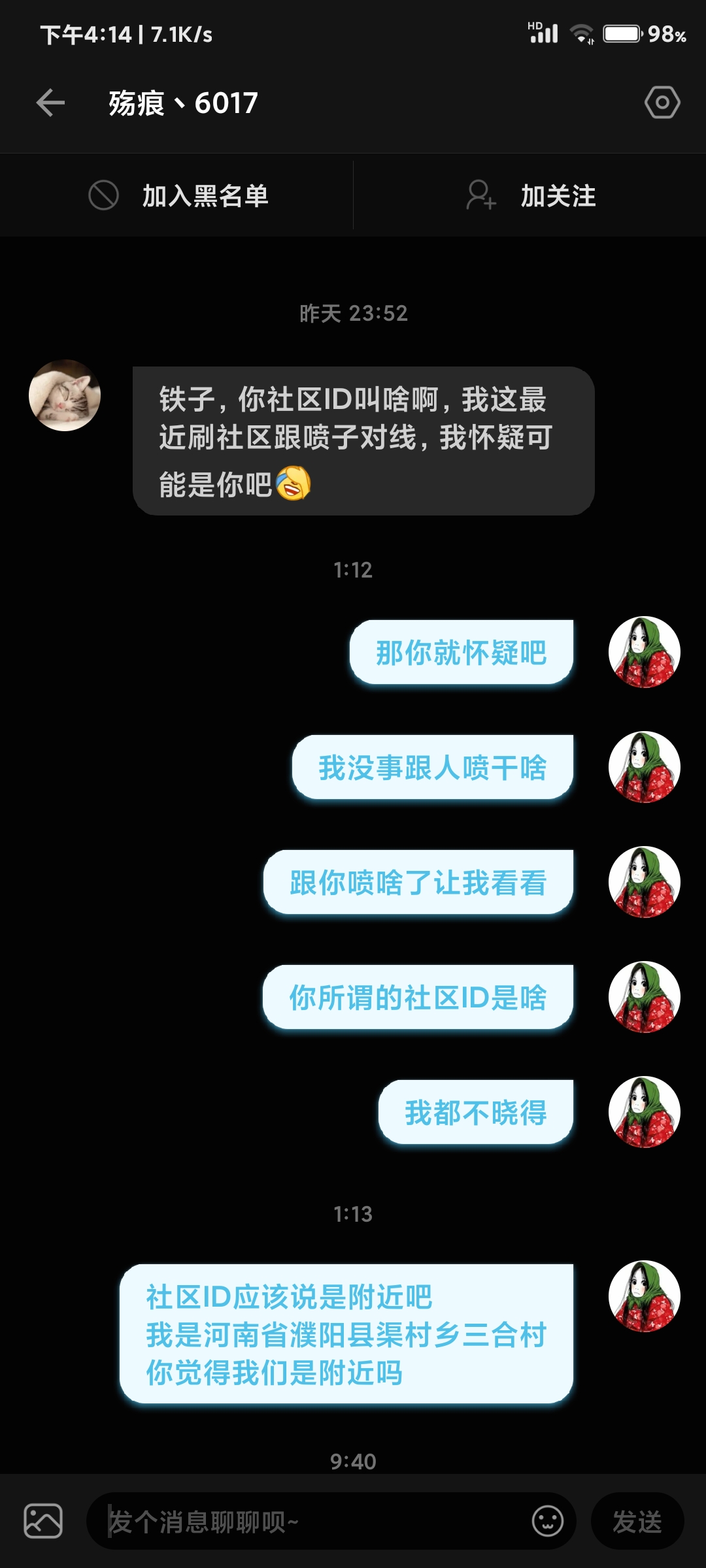Screen dimensions: 706x1568
Task: Open image picker icon beside message box
Action: click(x=43, y=1521)
